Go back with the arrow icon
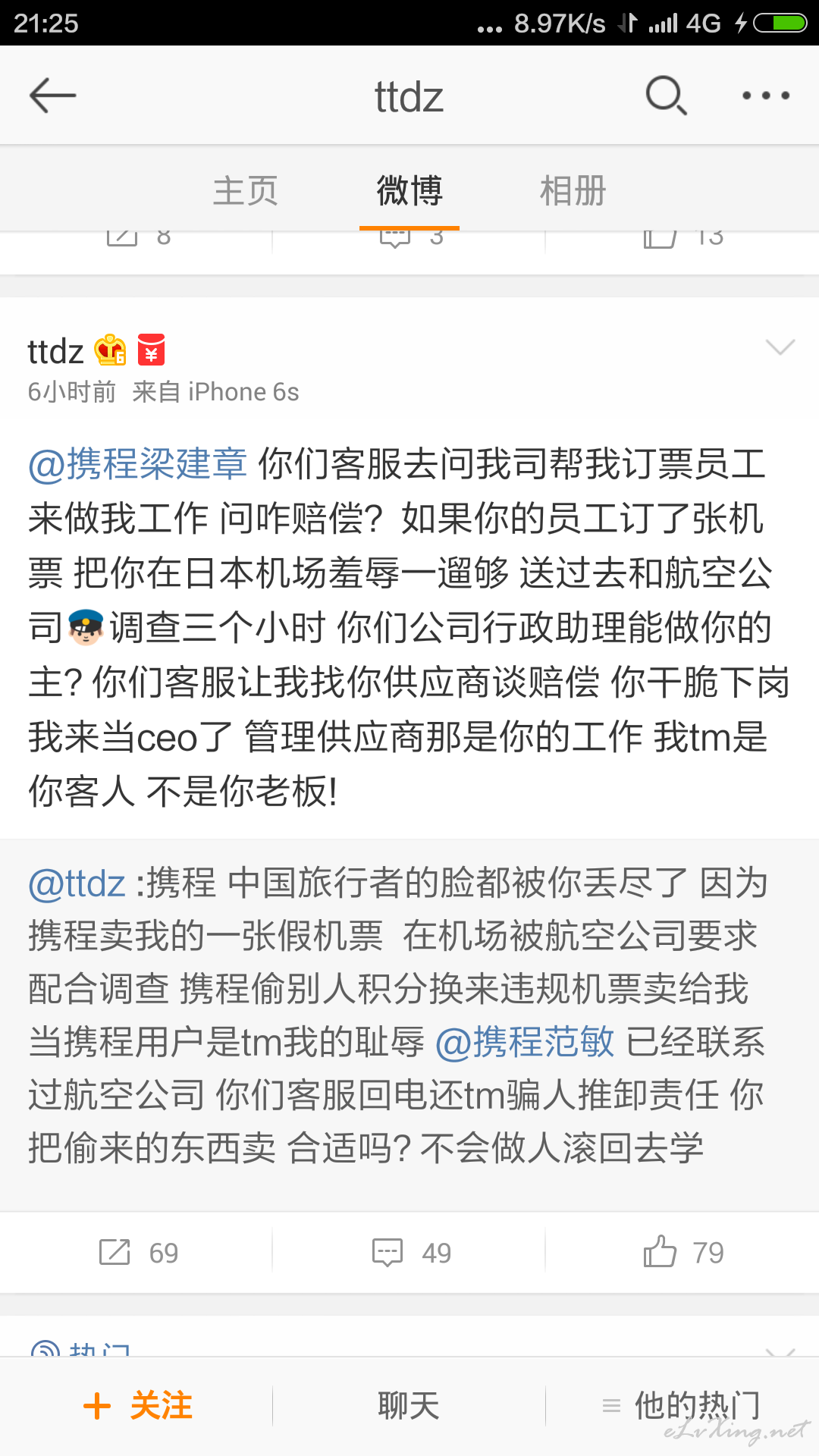 coord(53,96)
